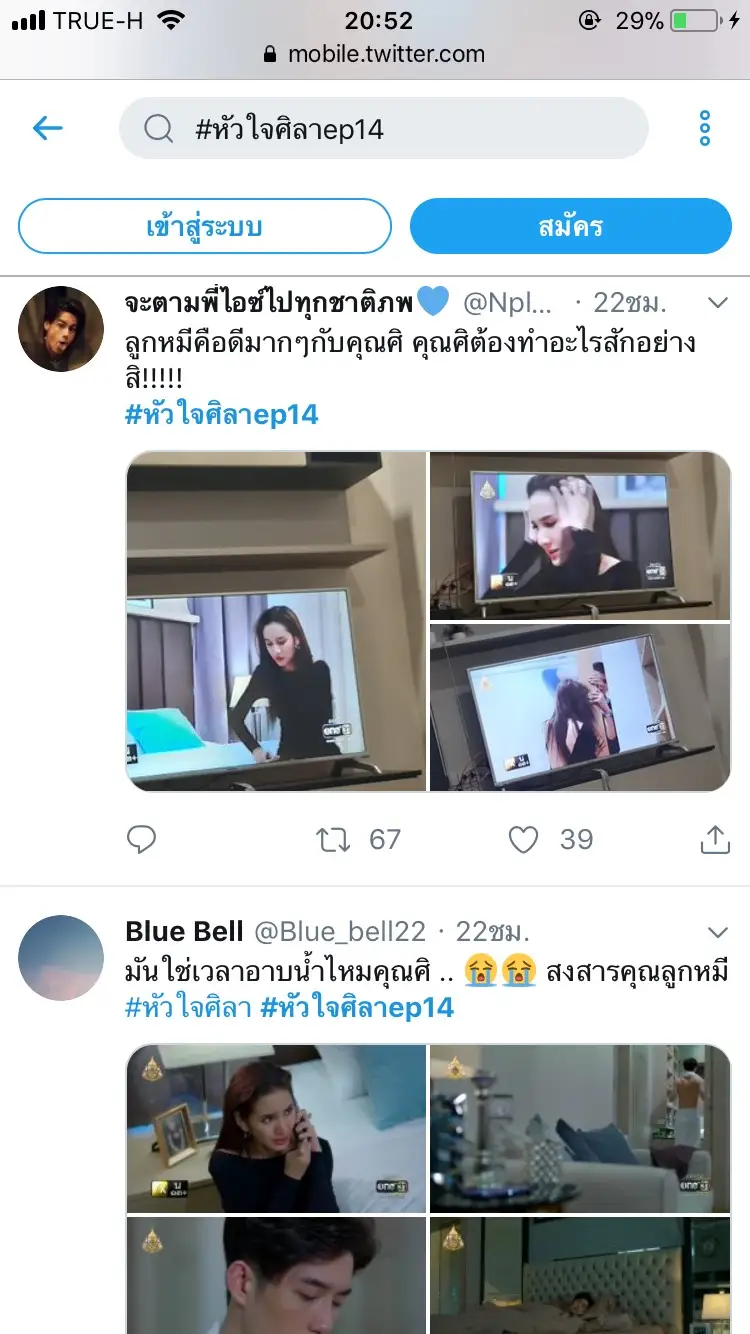This screenshot has height=1334, width=750.
Task: Expand the chevron menu on จะตามพี่ไอซ์ไปทุกชาติภพ's tweet
Action: [717, 302]
